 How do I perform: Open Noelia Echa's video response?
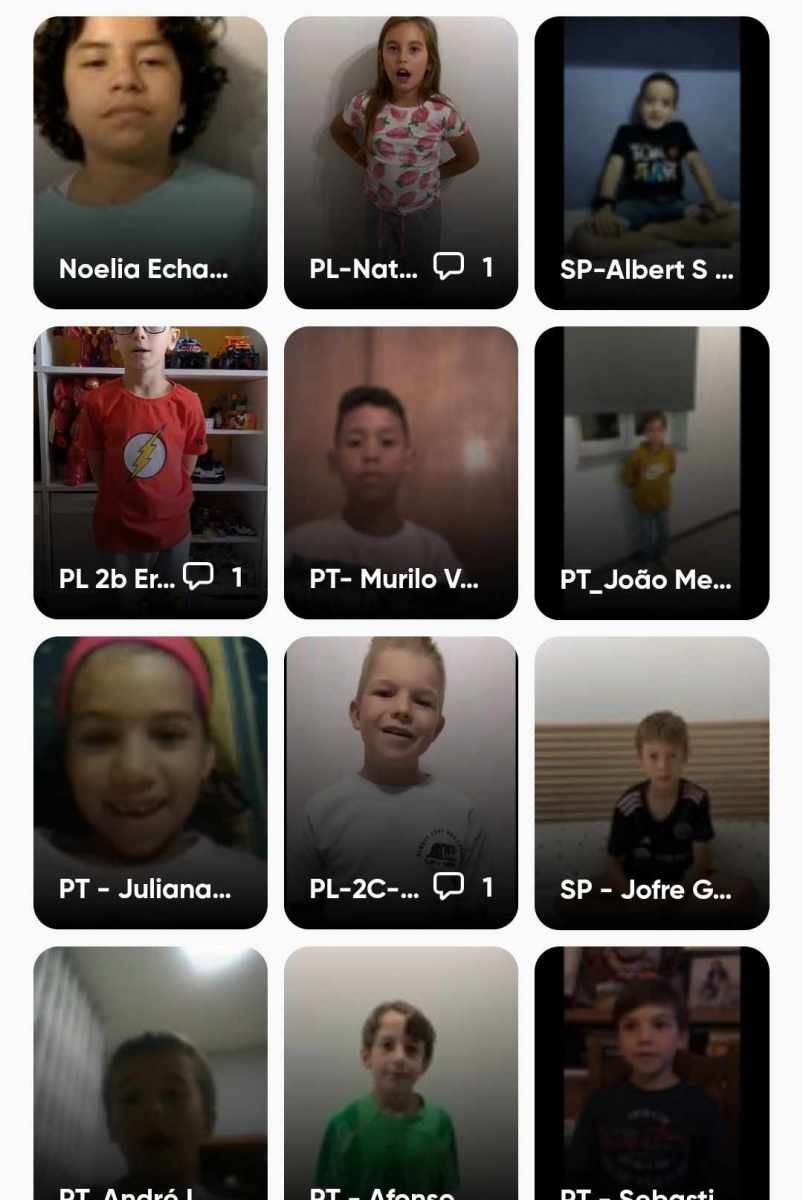[150, 162]
